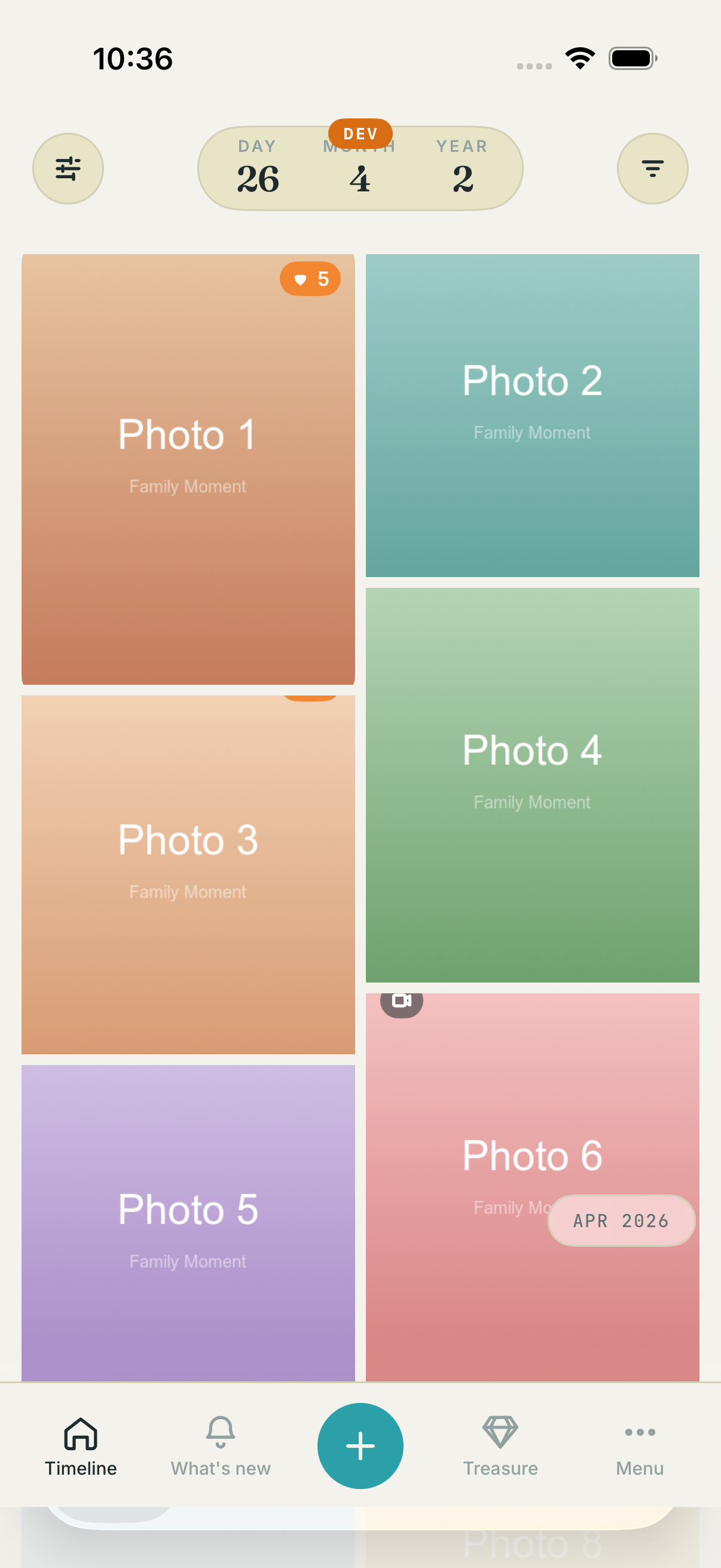
Task: Switch to the Timeline tab
Action: click(80, 1445)
